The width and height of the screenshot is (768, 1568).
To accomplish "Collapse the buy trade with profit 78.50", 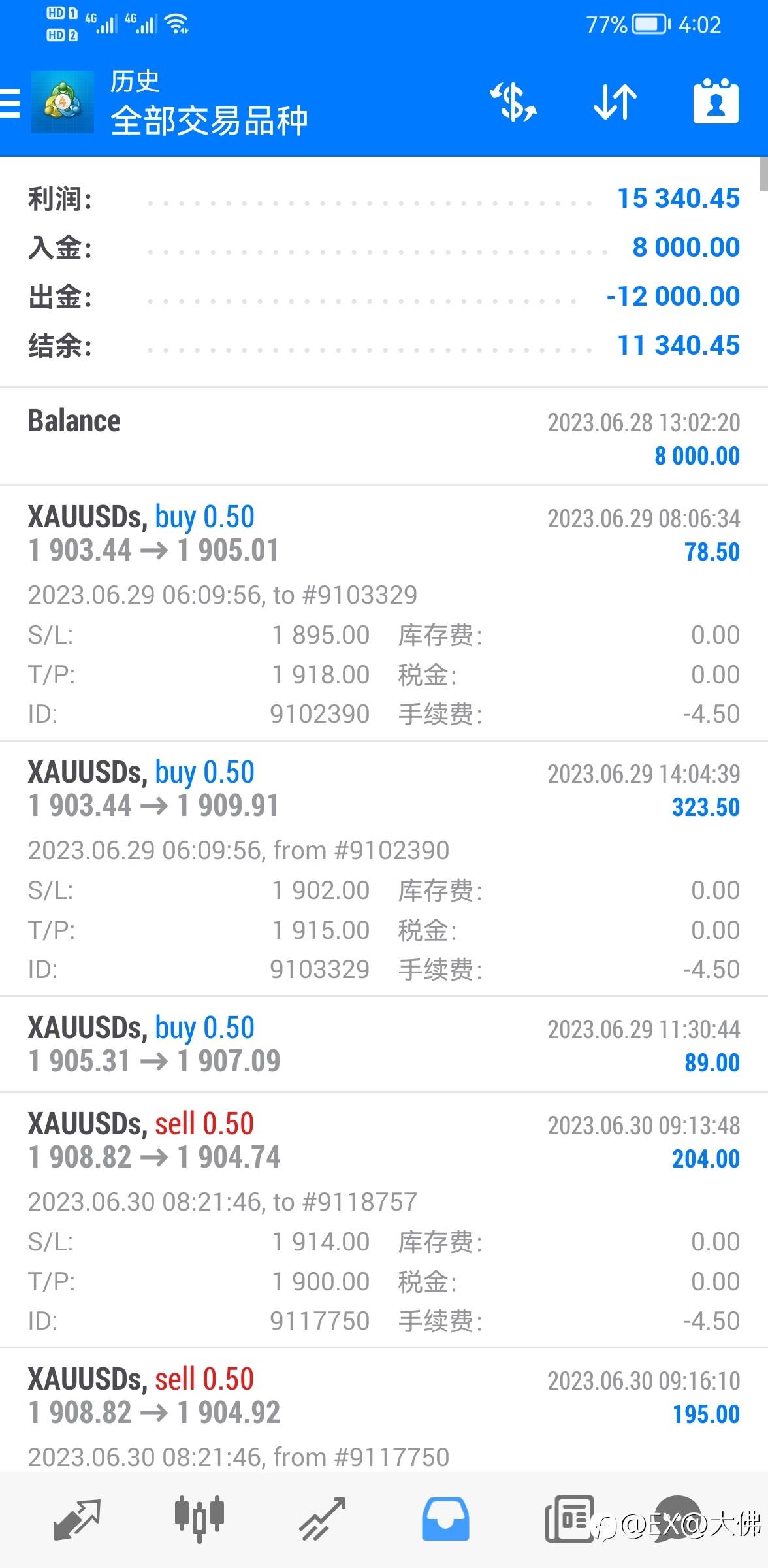I will click(x=384, y=613).
